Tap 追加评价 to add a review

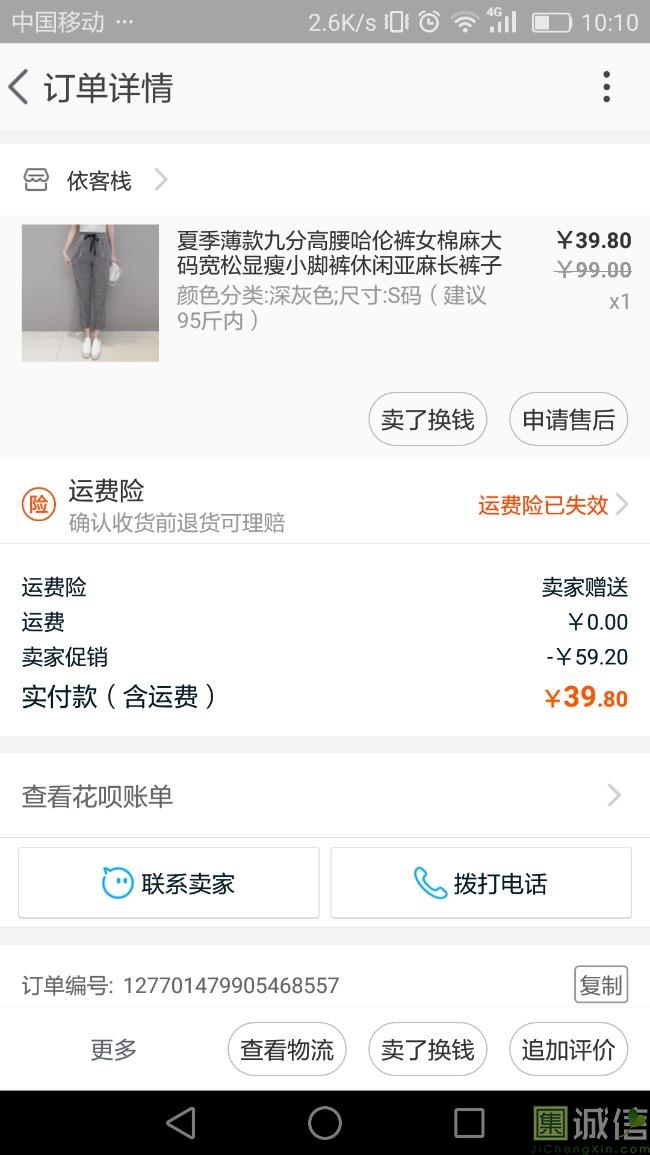(x=568, y=1050)
